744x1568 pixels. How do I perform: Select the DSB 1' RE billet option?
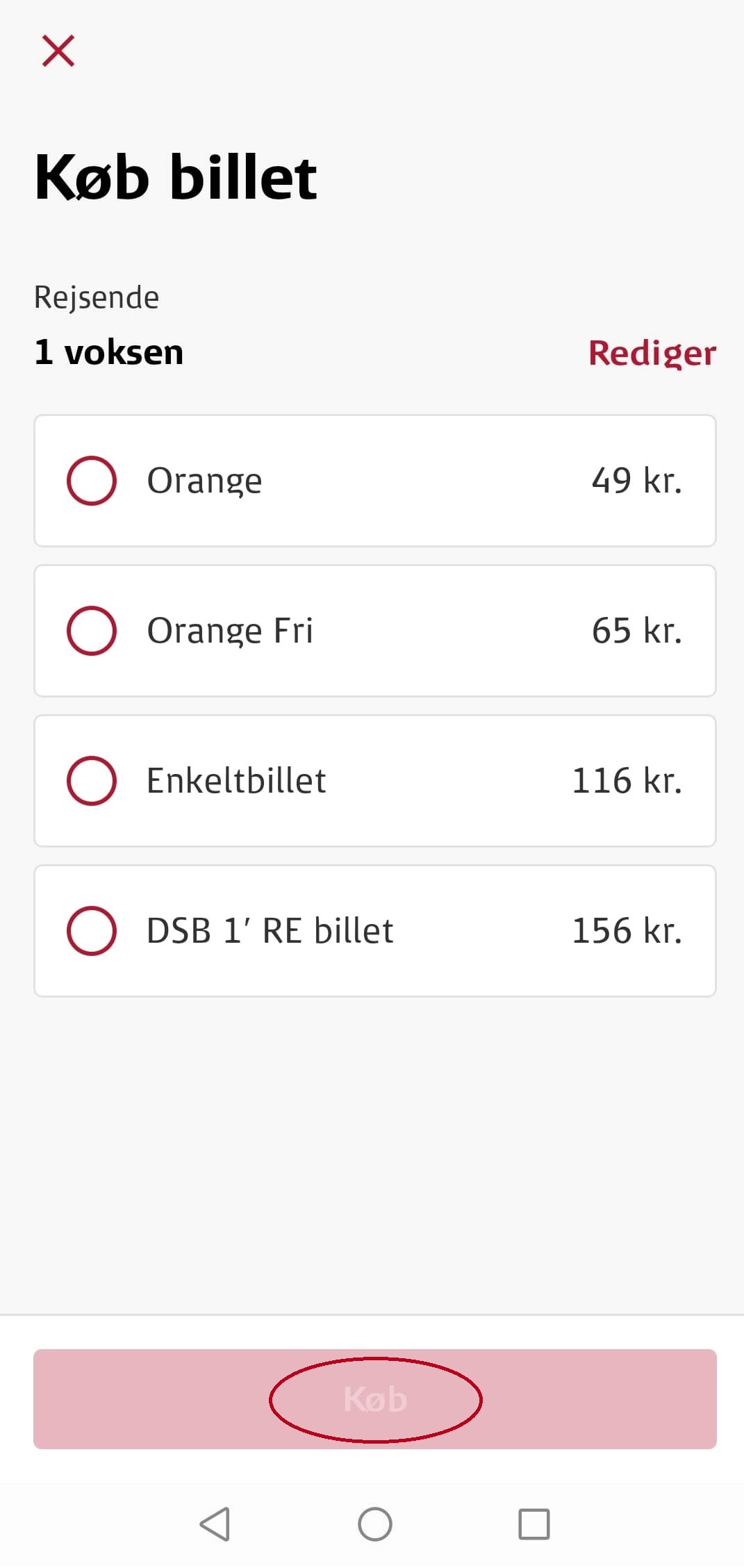[x=91, y=930]
